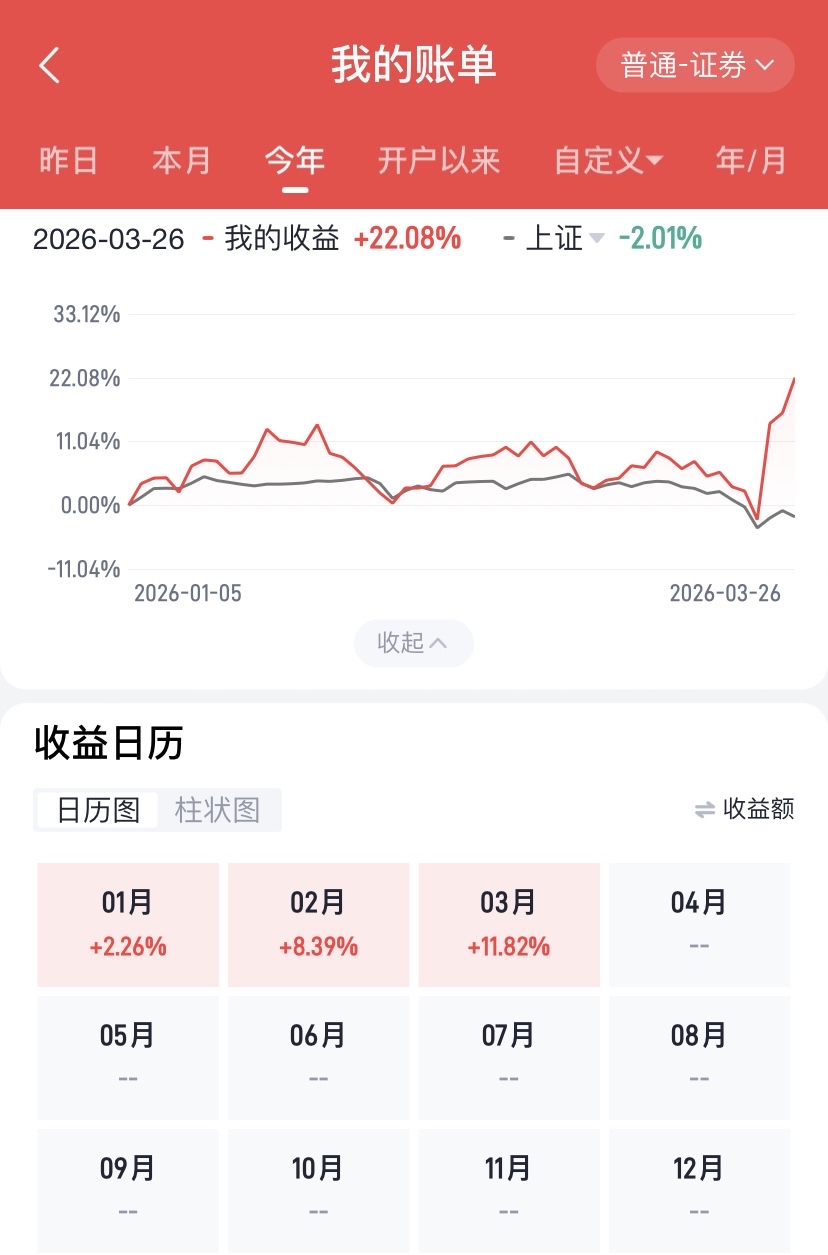Switch to the 年/月 tab
The height and width of the screenshot is (1255, 828).
click(750, 160)
